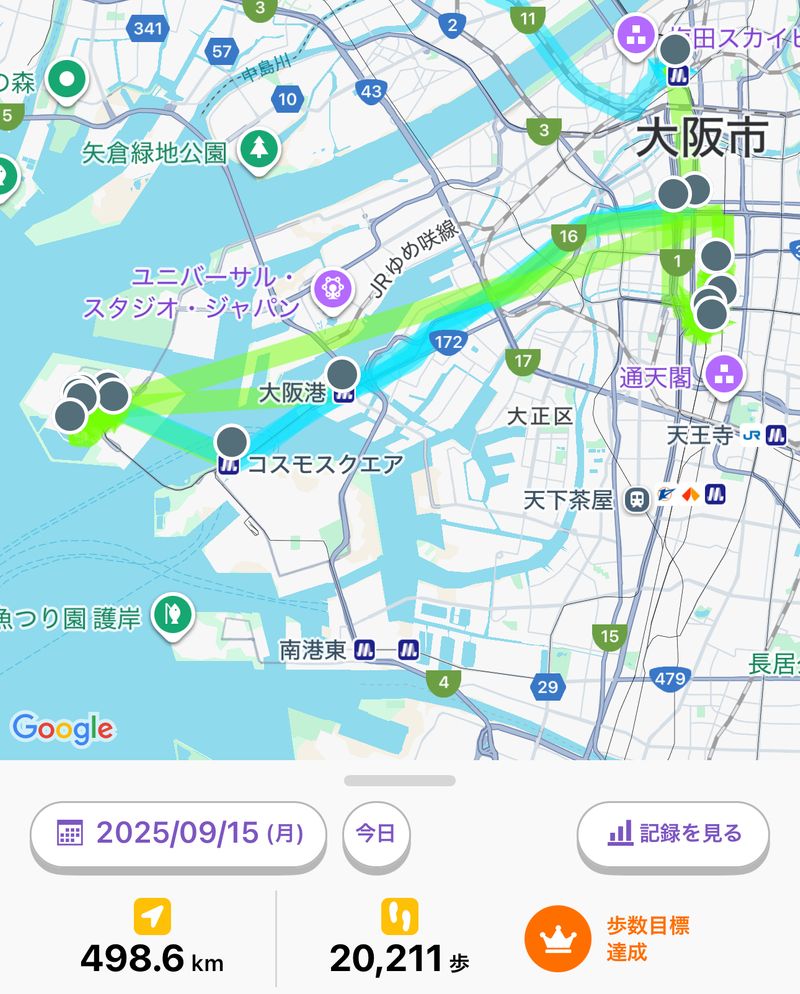
Task: Open the 2025/09/15 date picker
Action: point(179,832)
